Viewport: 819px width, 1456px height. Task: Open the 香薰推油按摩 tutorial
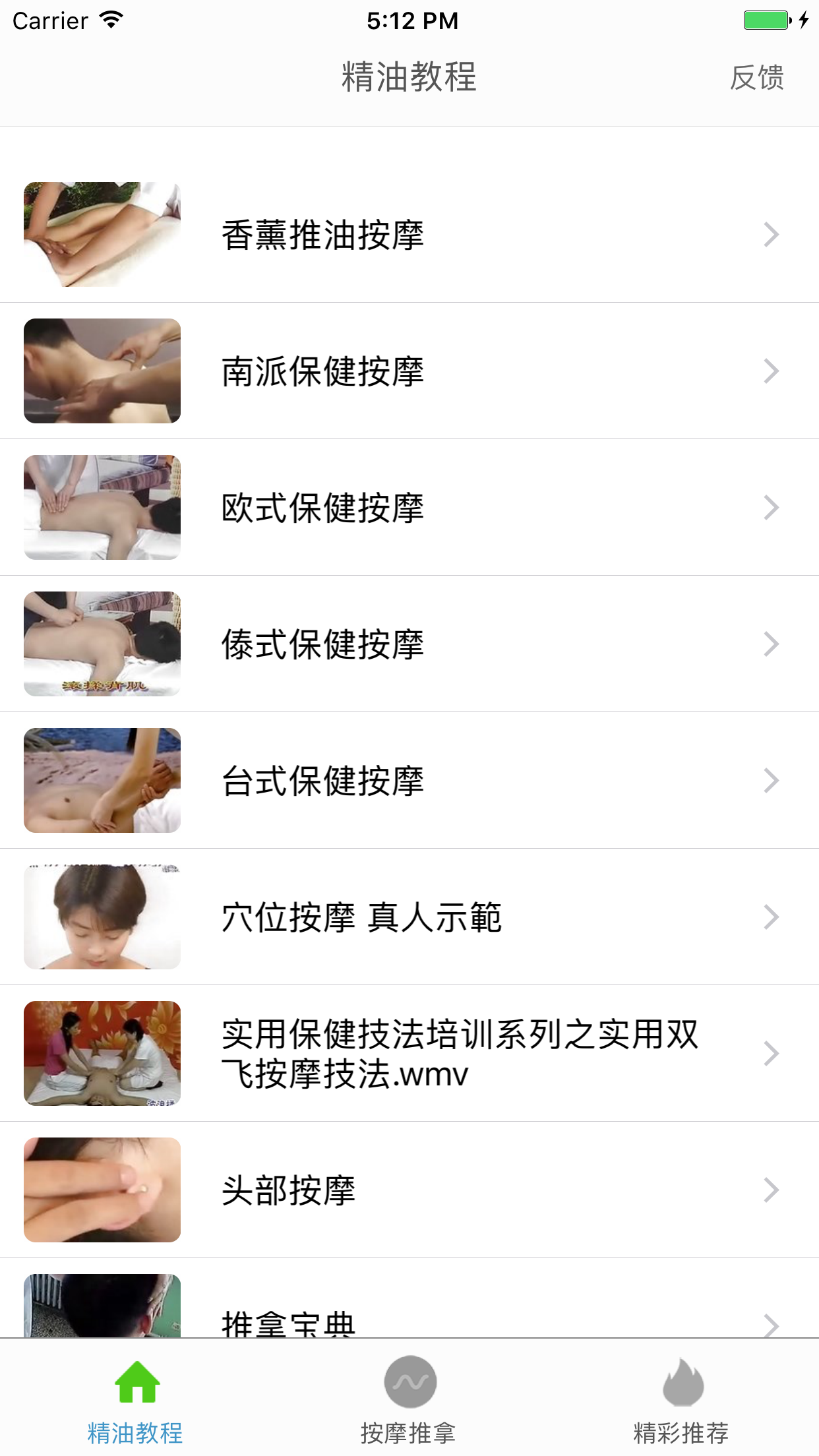coord(409,235)
